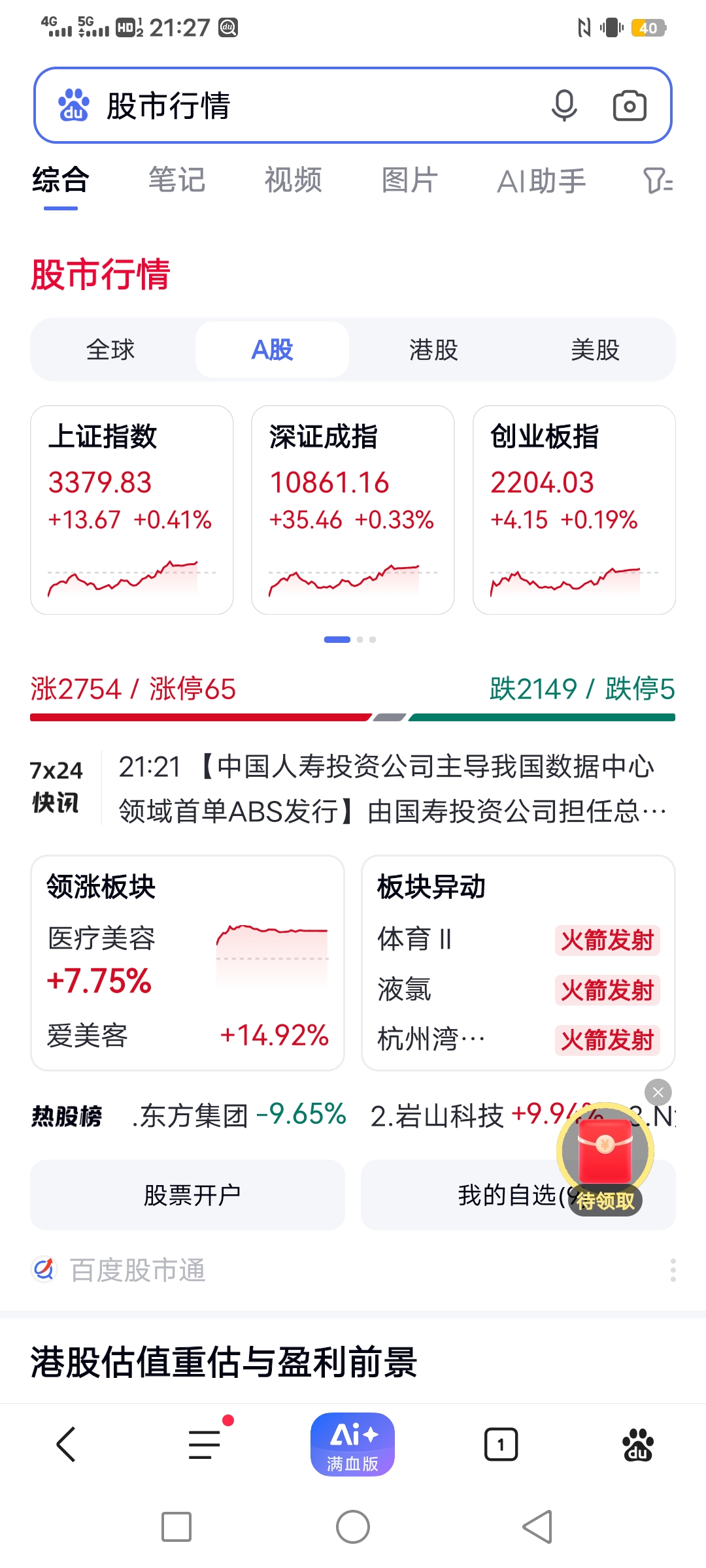Screen dimensions: 706x1568
Task: Open 百度股市通 logo icon
Action: point(43,1269)
